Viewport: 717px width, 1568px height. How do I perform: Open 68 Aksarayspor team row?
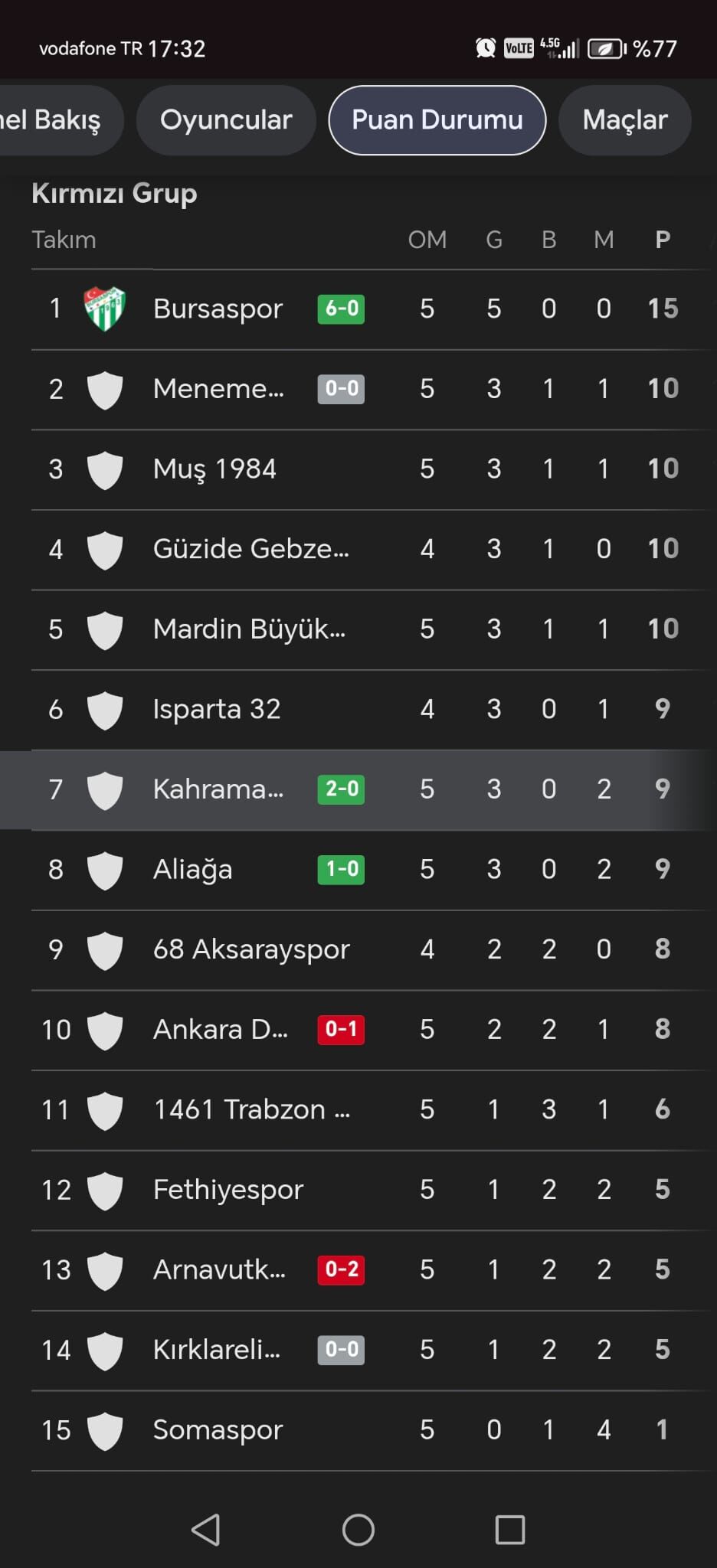(251, 949)
